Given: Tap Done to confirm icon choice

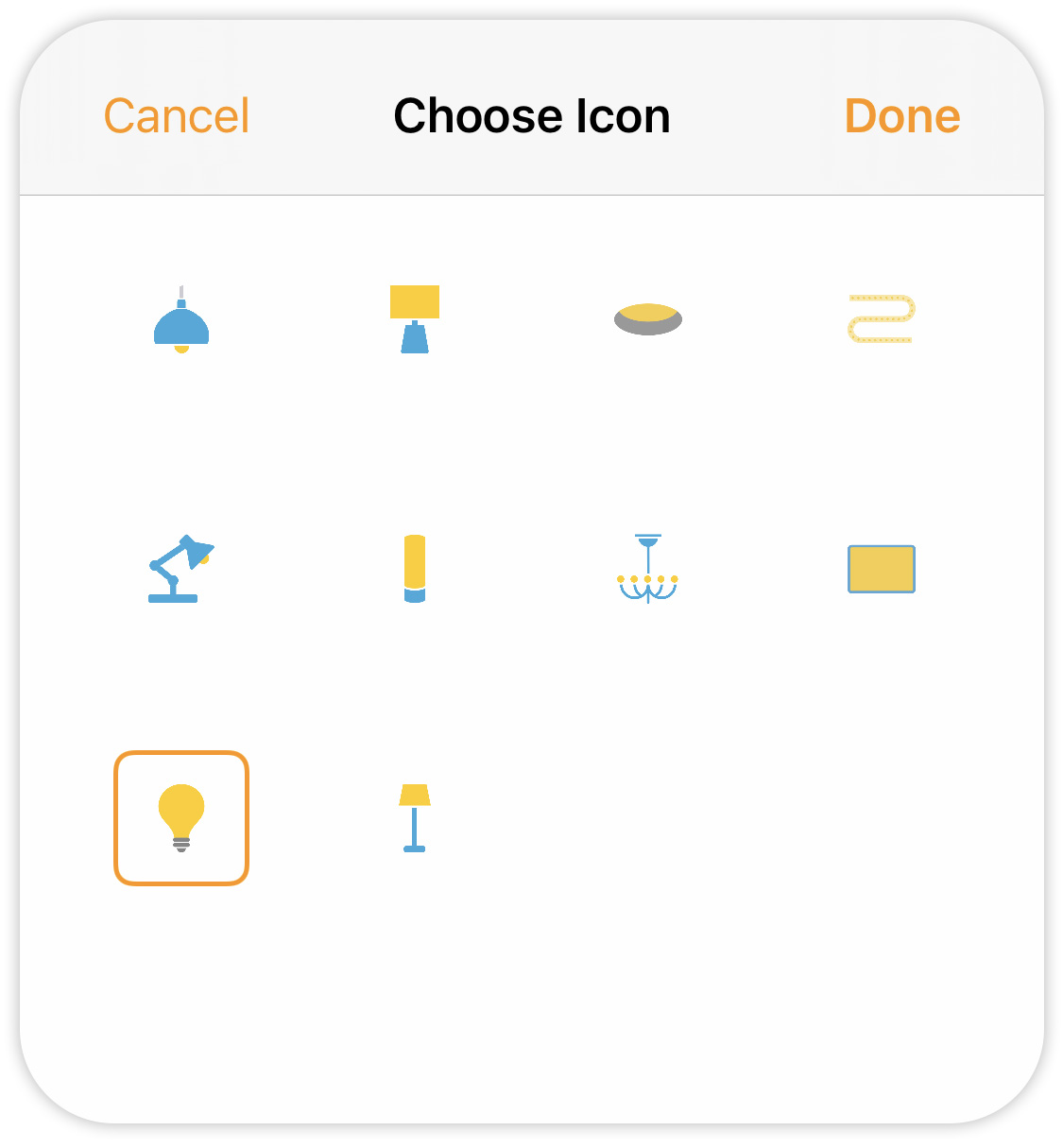Looking at the screenshot, I should point(900,115).
